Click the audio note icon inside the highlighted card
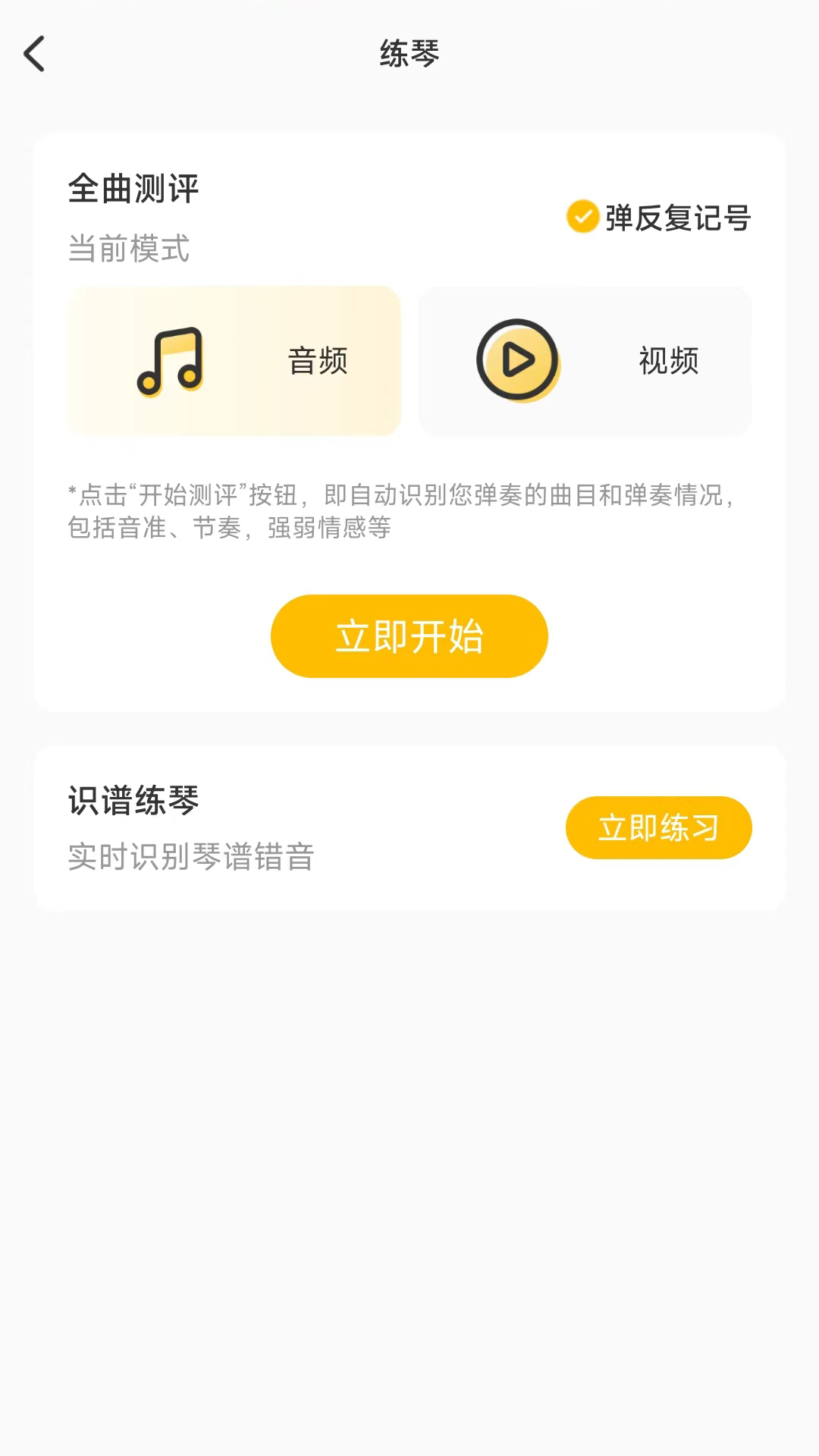The height and width of the screenshot is (1456, 819). [168, 360]
